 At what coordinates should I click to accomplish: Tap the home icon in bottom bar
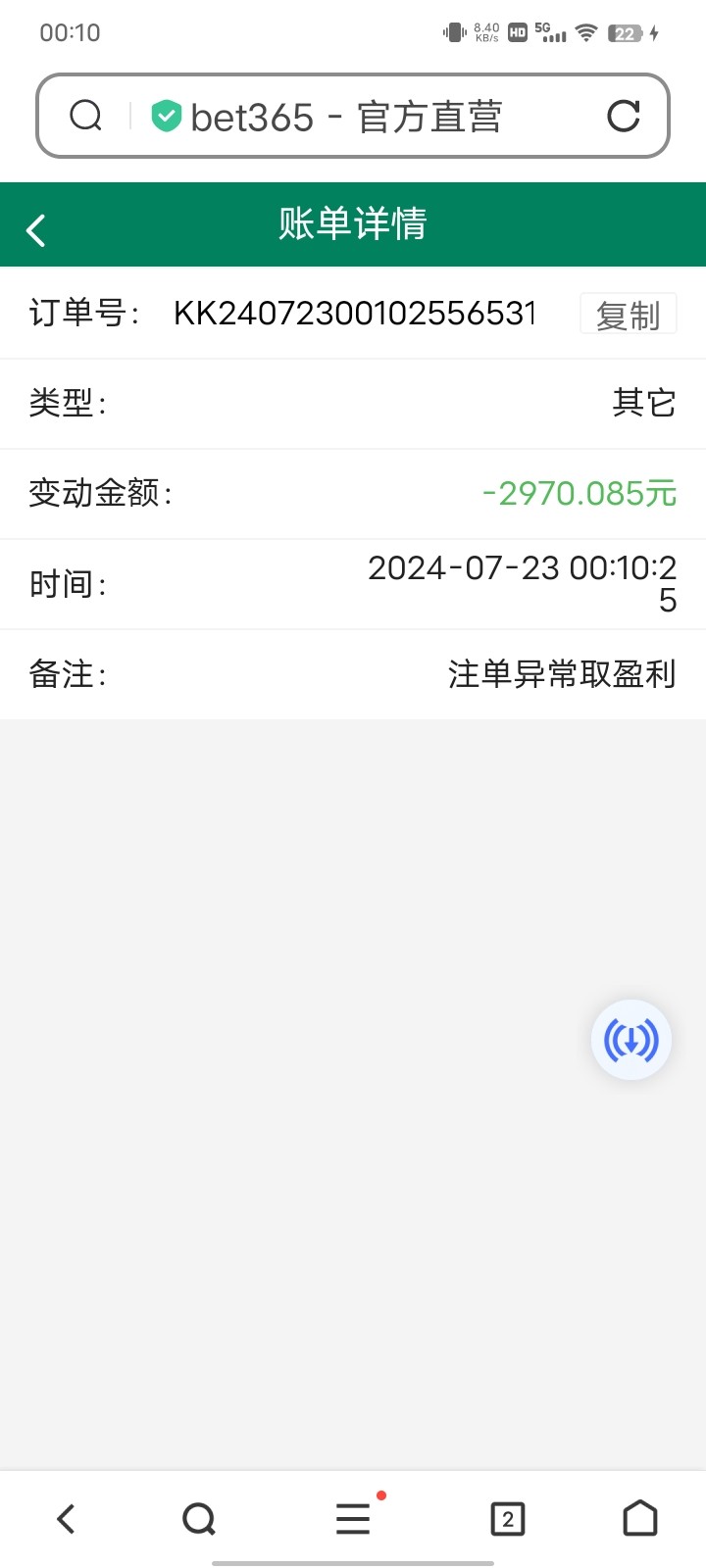click(640, 1518)
